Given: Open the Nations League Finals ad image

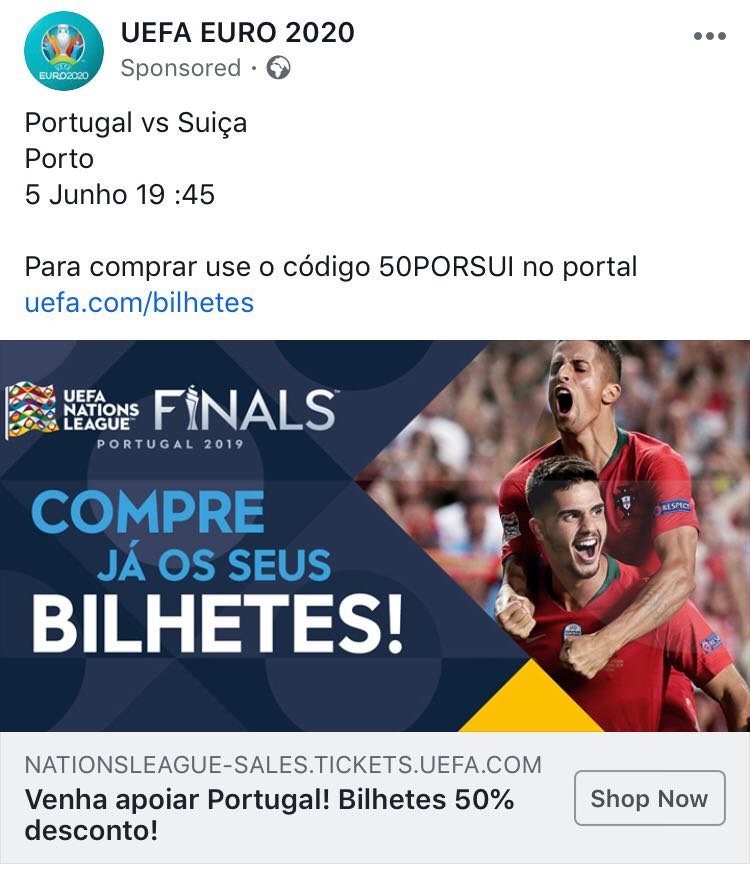Looking at the screenshot, I should click(375, 535).
